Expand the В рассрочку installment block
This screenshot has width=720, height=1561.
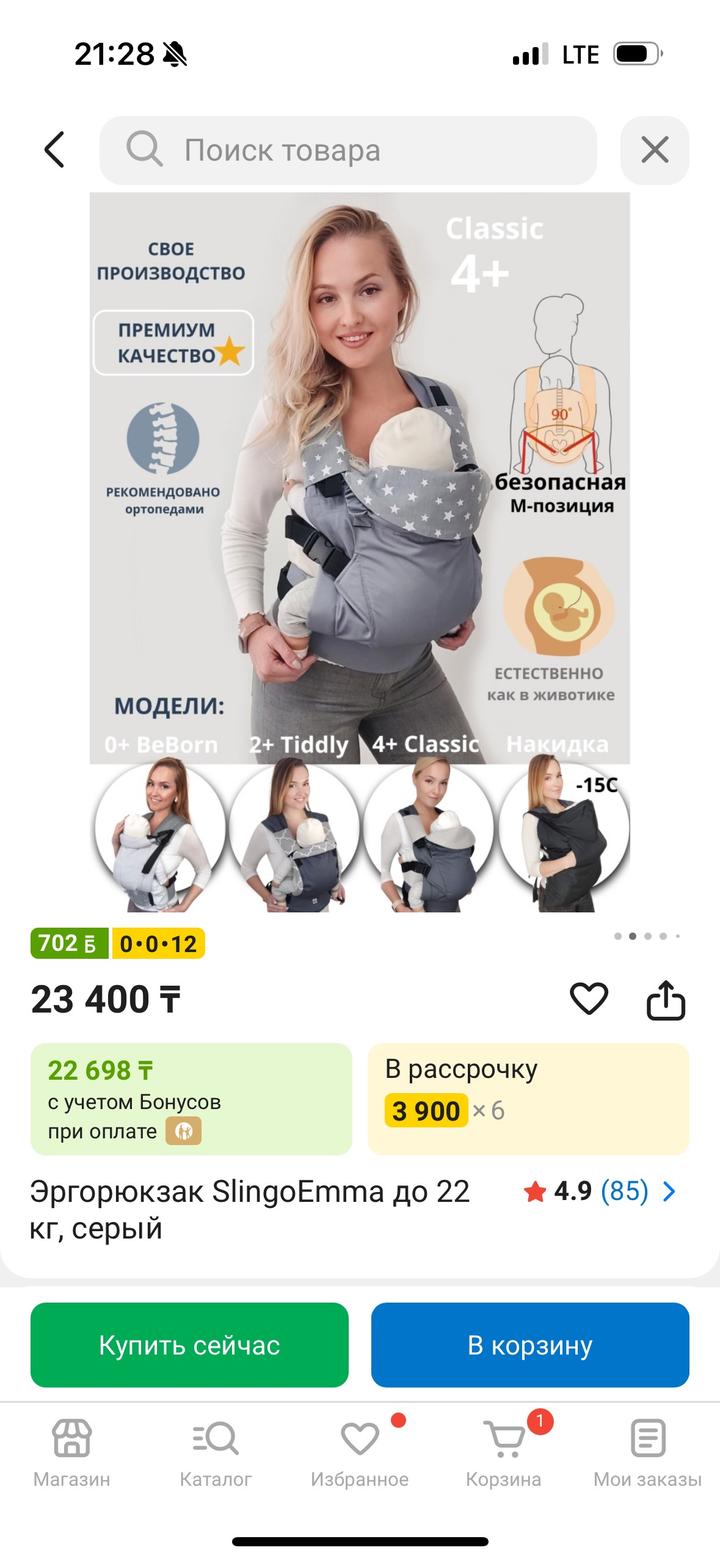click(x=529, y=1098)
